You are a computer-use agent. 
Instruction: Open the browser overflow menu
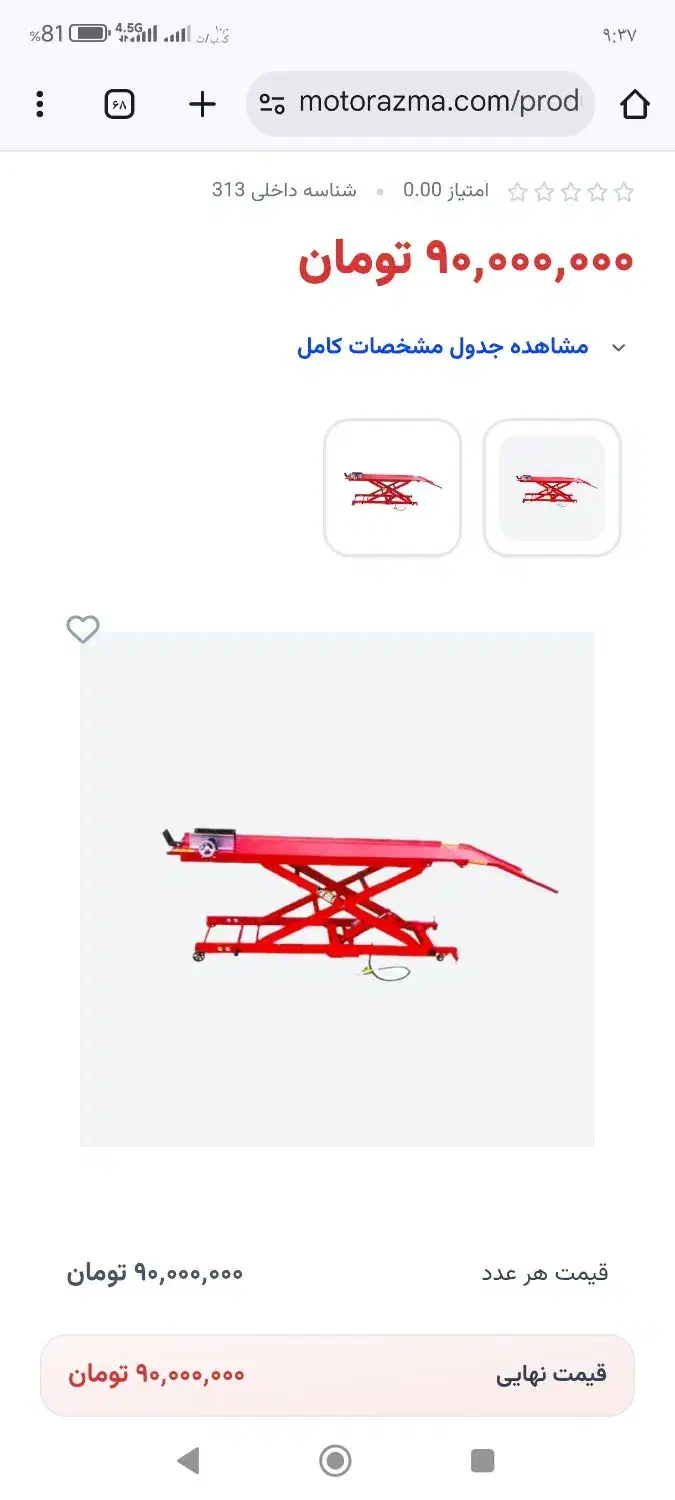coord(39,104)
